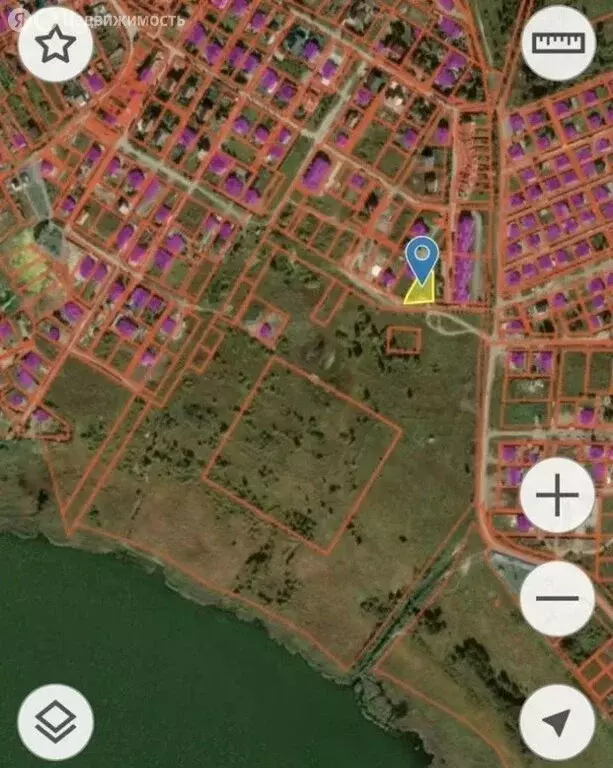Center the map on my location
This screenshot has height=768, width=613.
(x=557, y=721)
